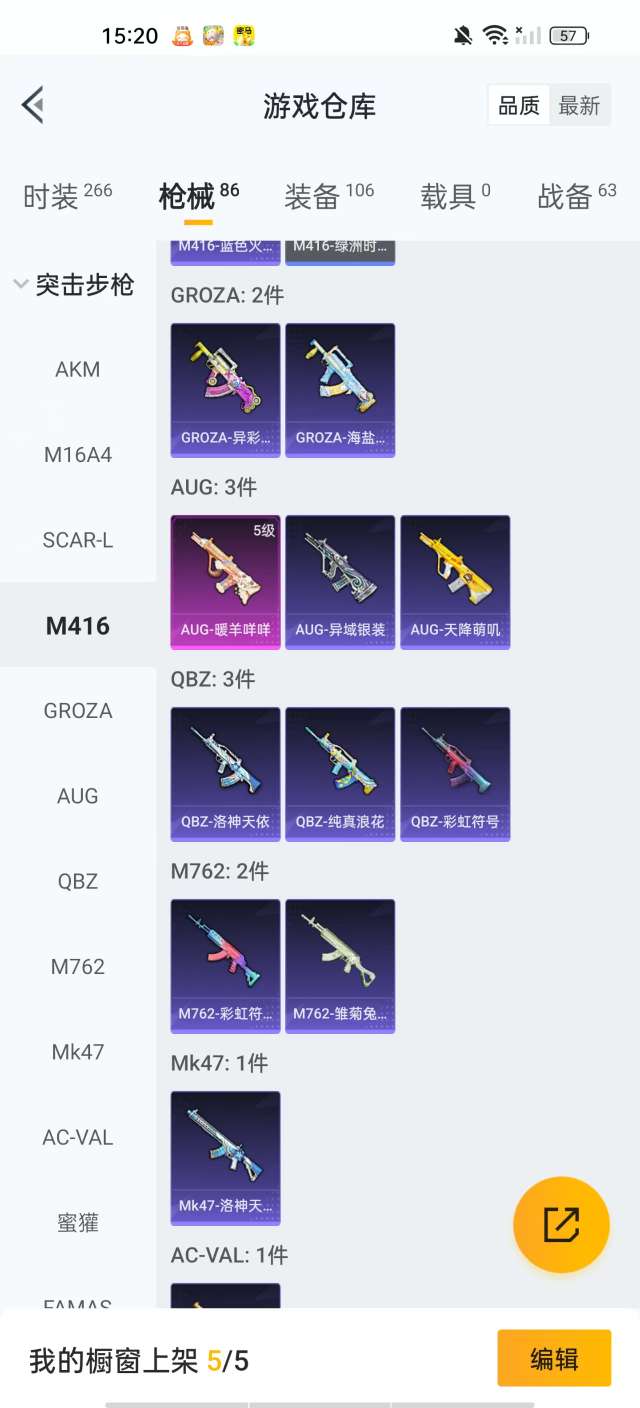This screenshot has height=1408, width=640.
Task: Jump to GROZA in the side list
Action: 78,711
